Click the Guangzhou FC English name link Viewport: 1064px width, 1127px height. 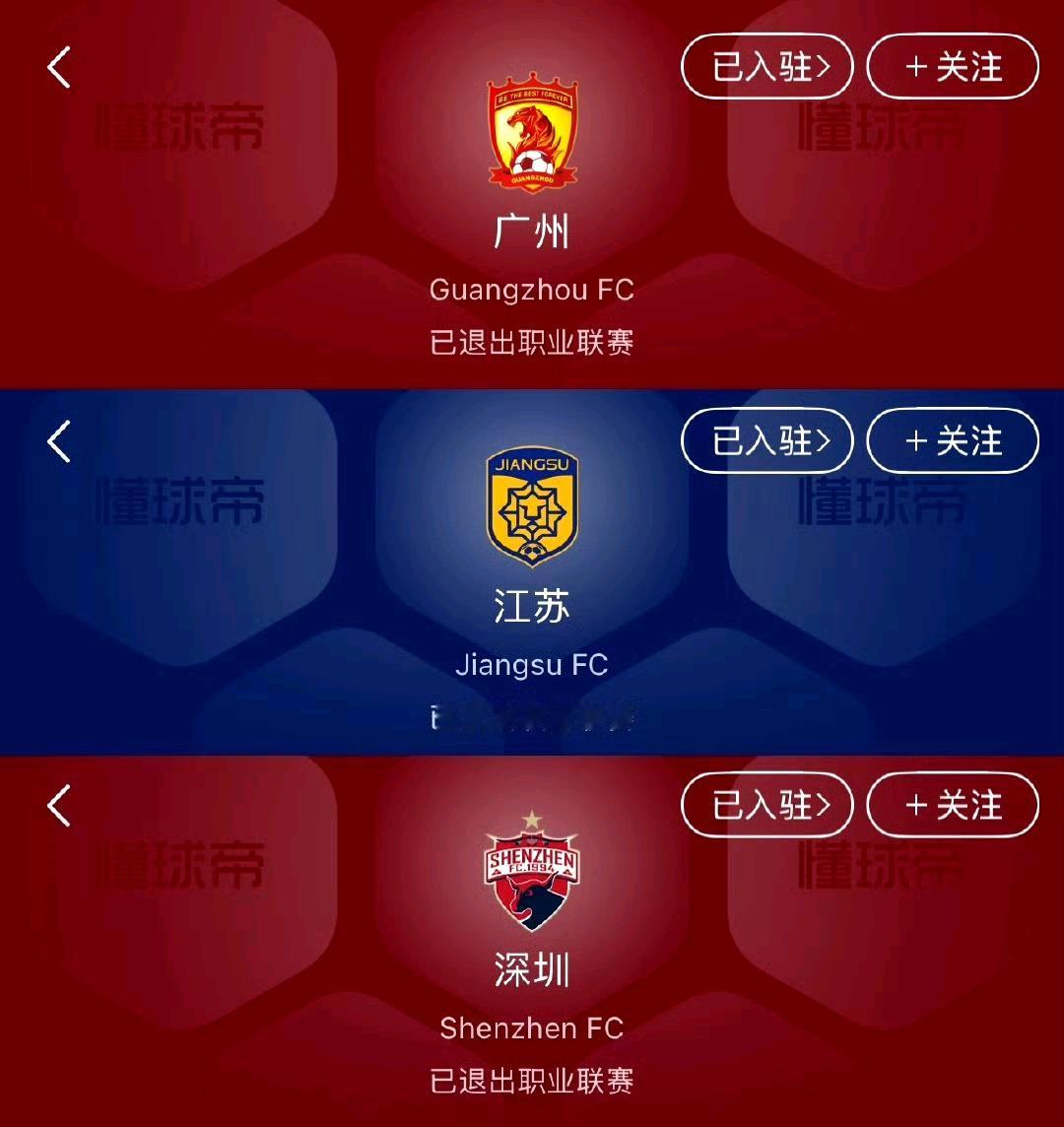click(532, 290)
